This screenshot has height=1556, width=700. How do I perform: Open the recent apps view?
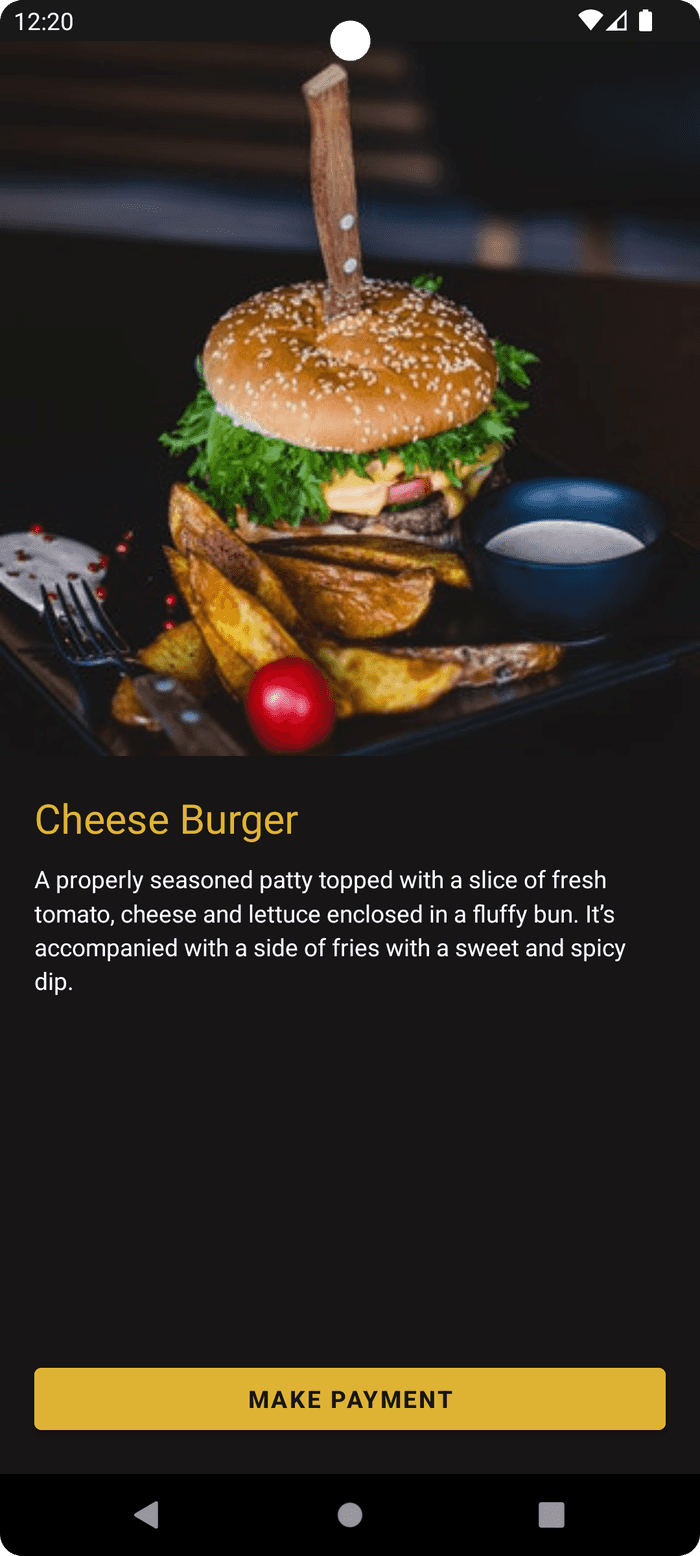[551, 1515]
